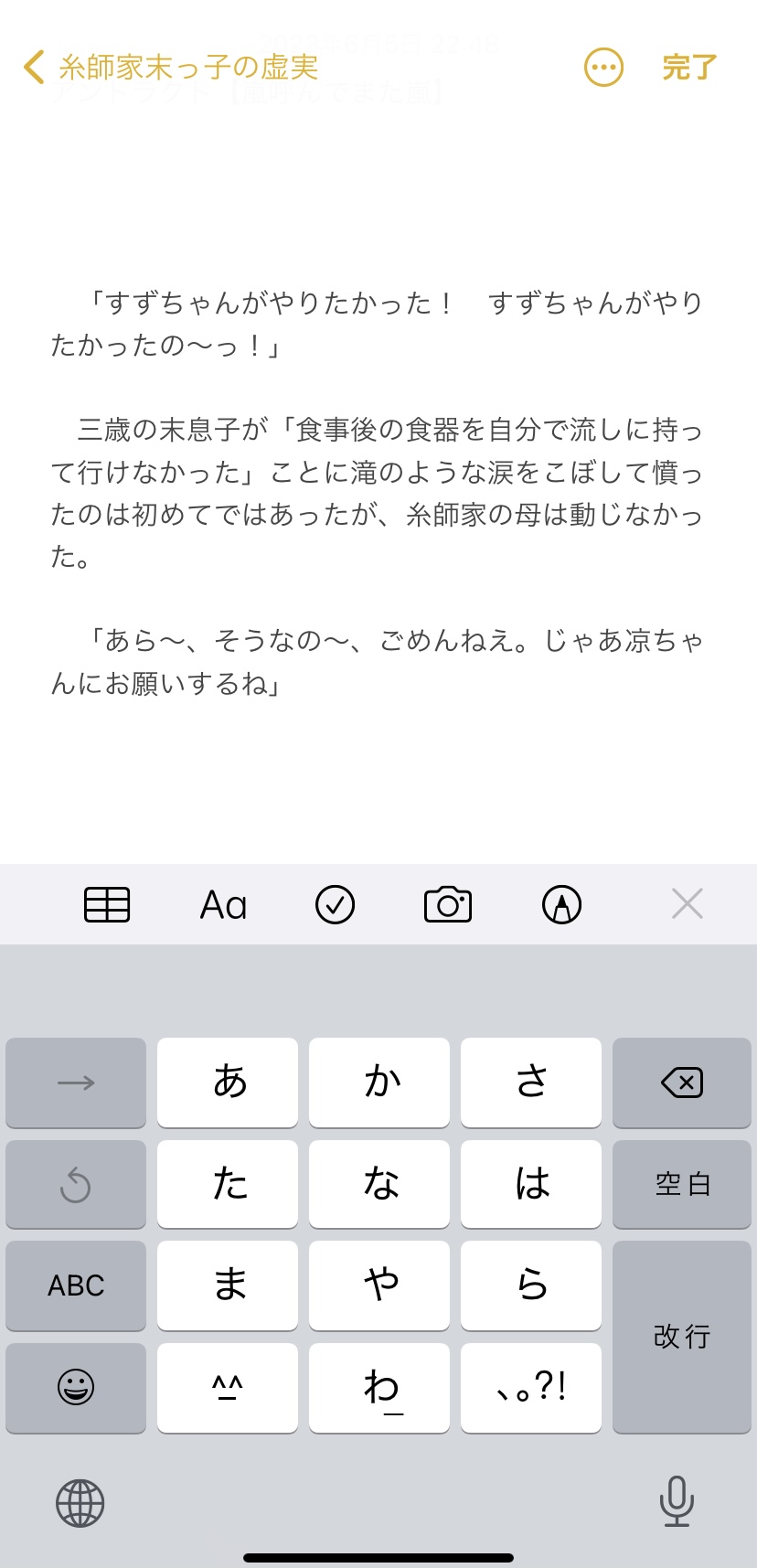Switch keyboard to ABC mode
The width and height of the screenshot is (757, 1568).
pyautogui.click(x=76, y=1285)
